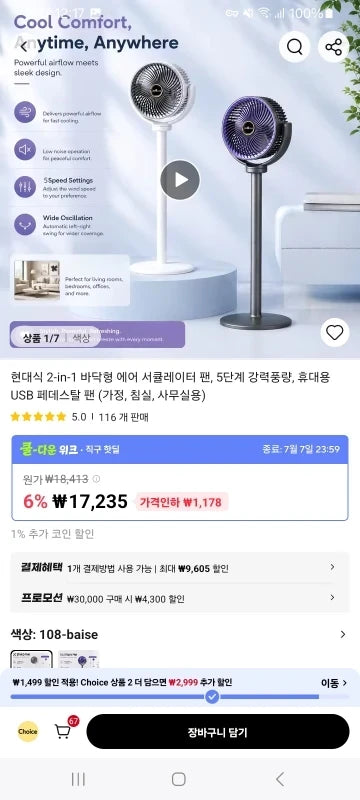Open the Choice badge
360x800 pixels.
tap(28, 731)
